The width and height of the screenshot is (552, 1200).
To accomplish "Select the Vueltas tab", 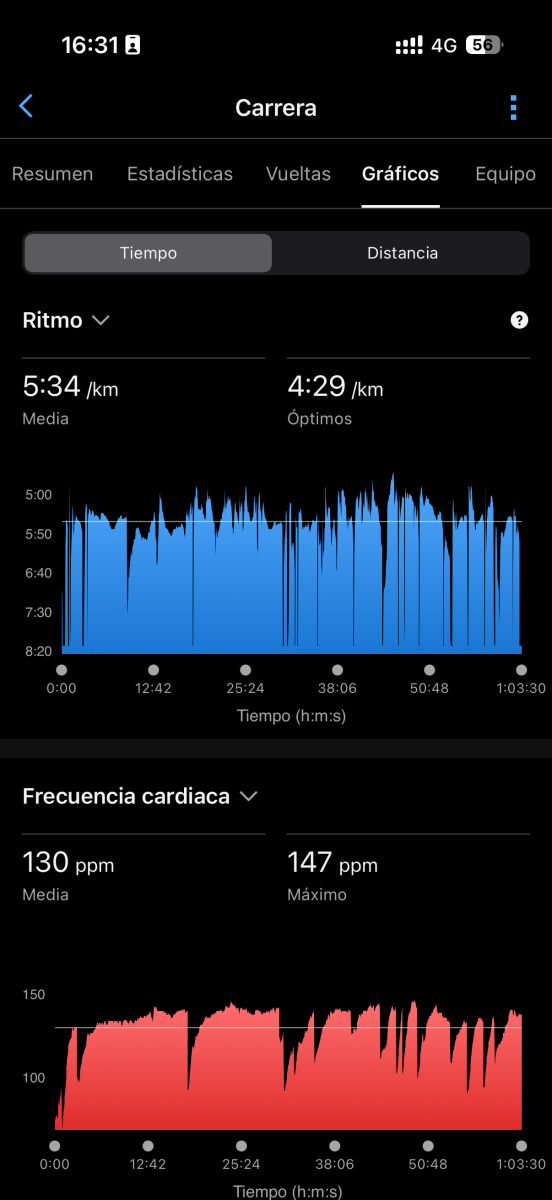I will pos(298,174).
